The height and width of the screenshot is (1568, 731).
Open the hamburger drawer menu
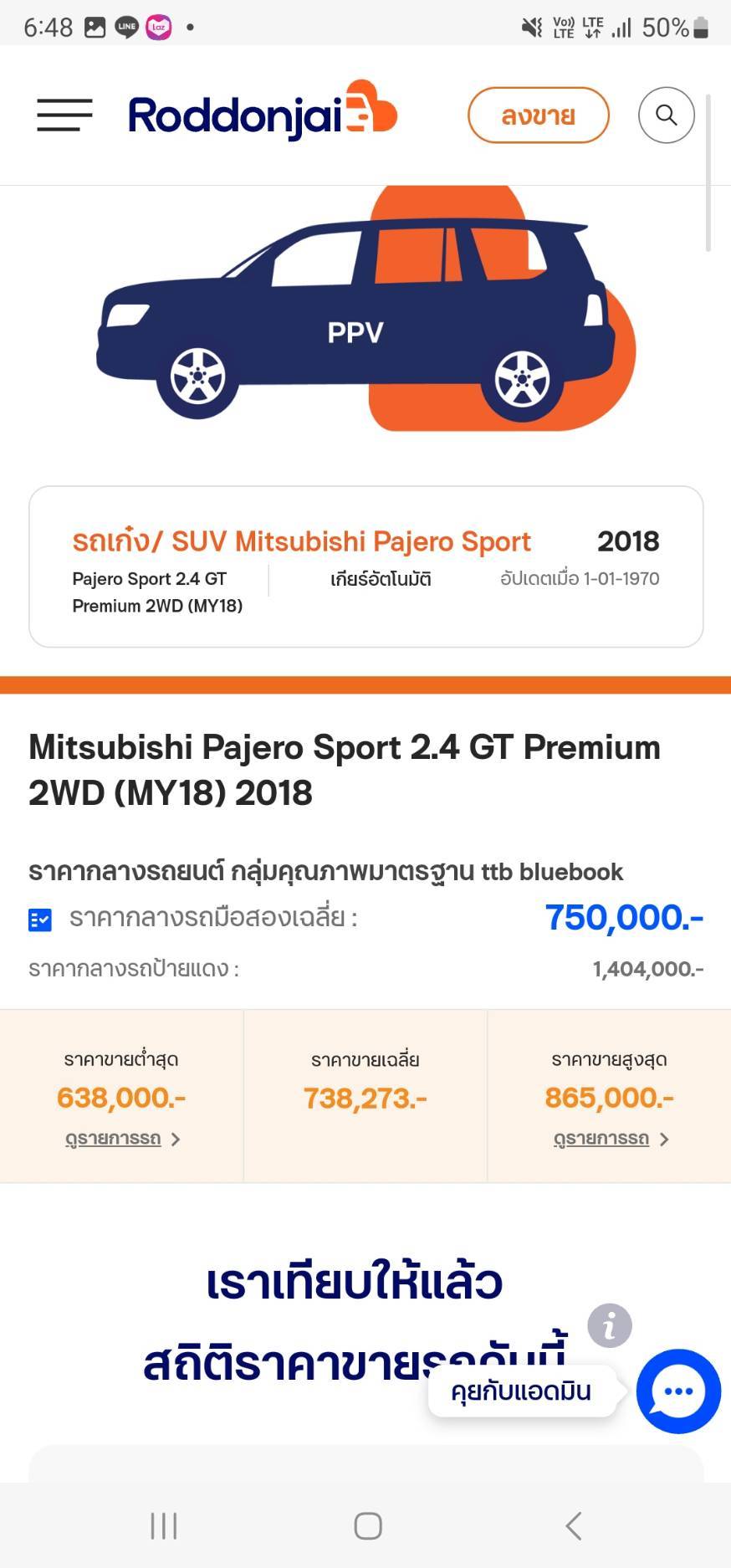[64, 115]
